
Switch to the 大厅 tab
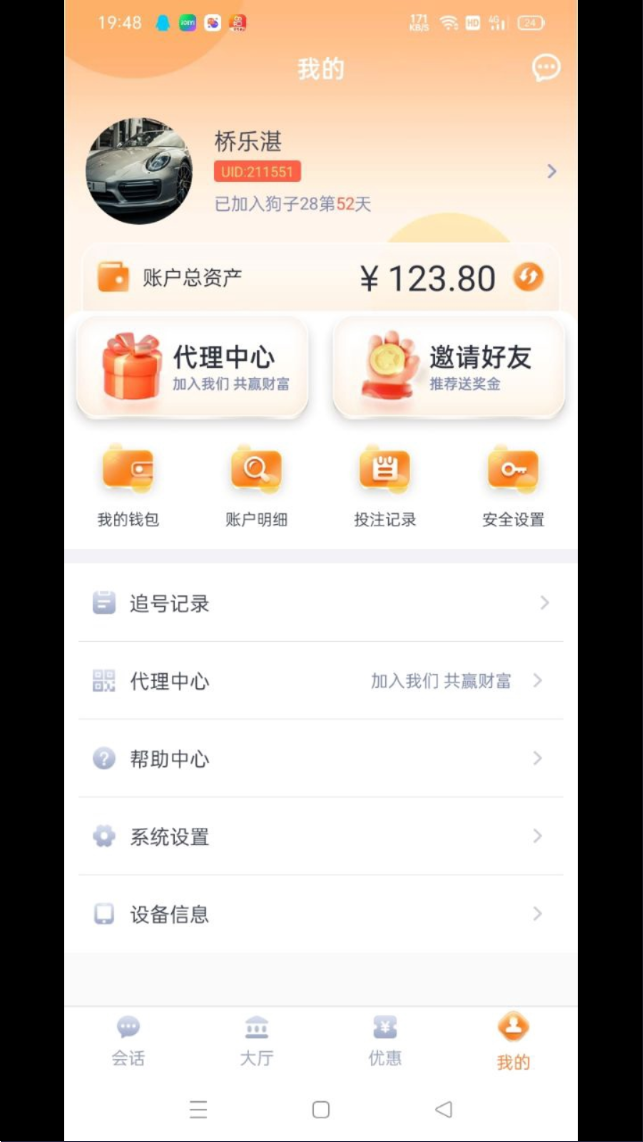pyautogui.click(x=256, y=1041)
